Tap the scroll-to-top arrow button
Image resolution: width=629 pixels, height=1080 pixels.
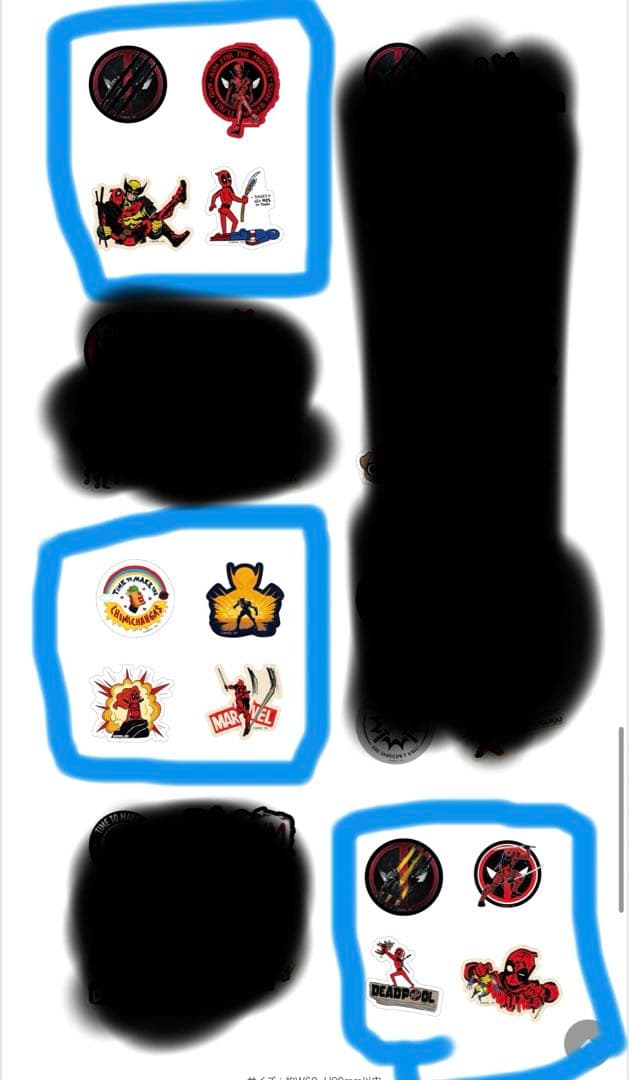pos(588,1040)
